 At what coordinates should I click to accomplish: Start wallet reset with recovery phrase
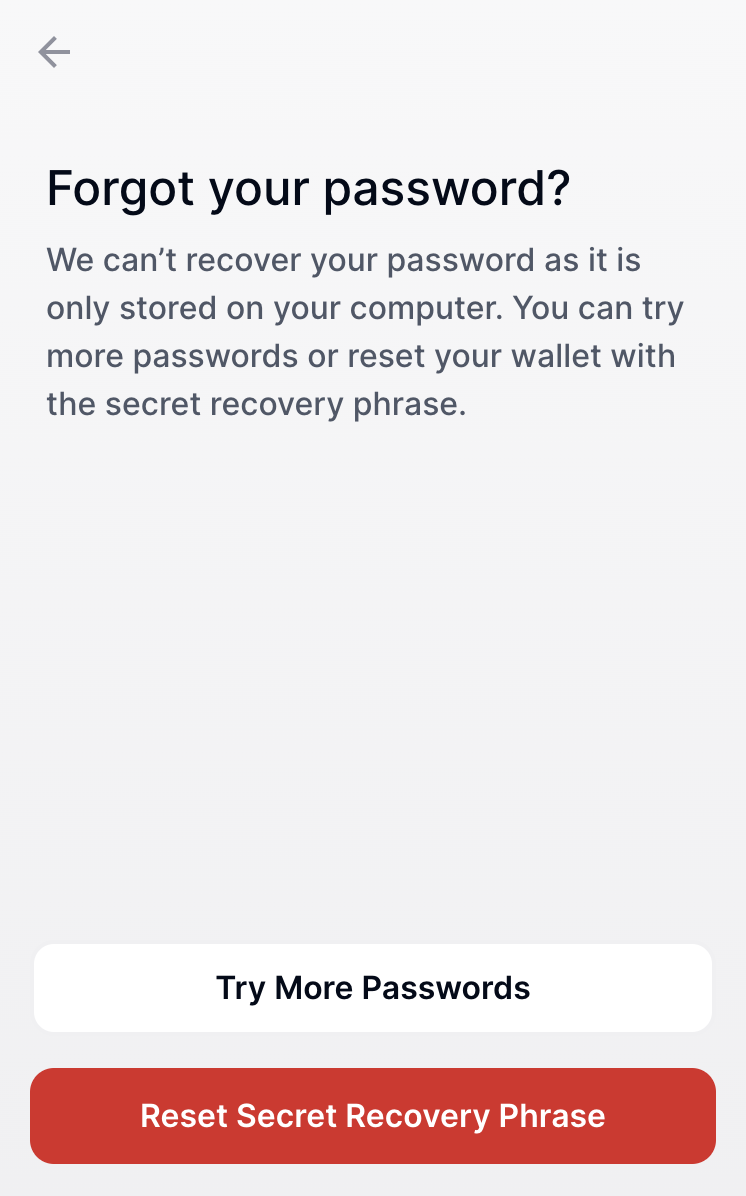[x=373, y=1116]
